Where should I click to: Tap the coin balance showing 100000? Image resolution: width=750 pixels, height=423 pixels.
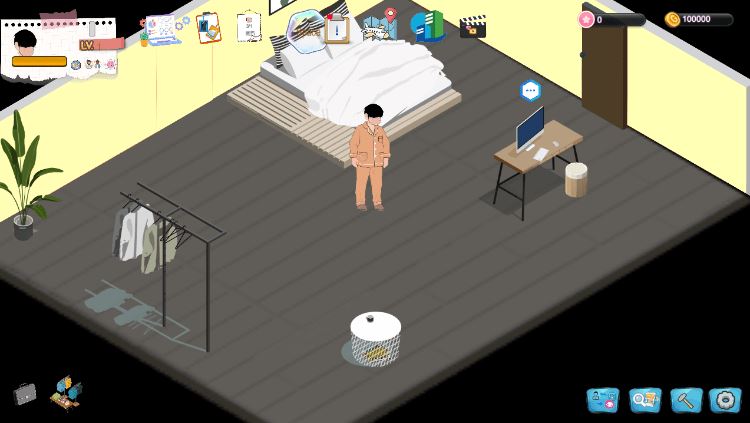point(699,19)
